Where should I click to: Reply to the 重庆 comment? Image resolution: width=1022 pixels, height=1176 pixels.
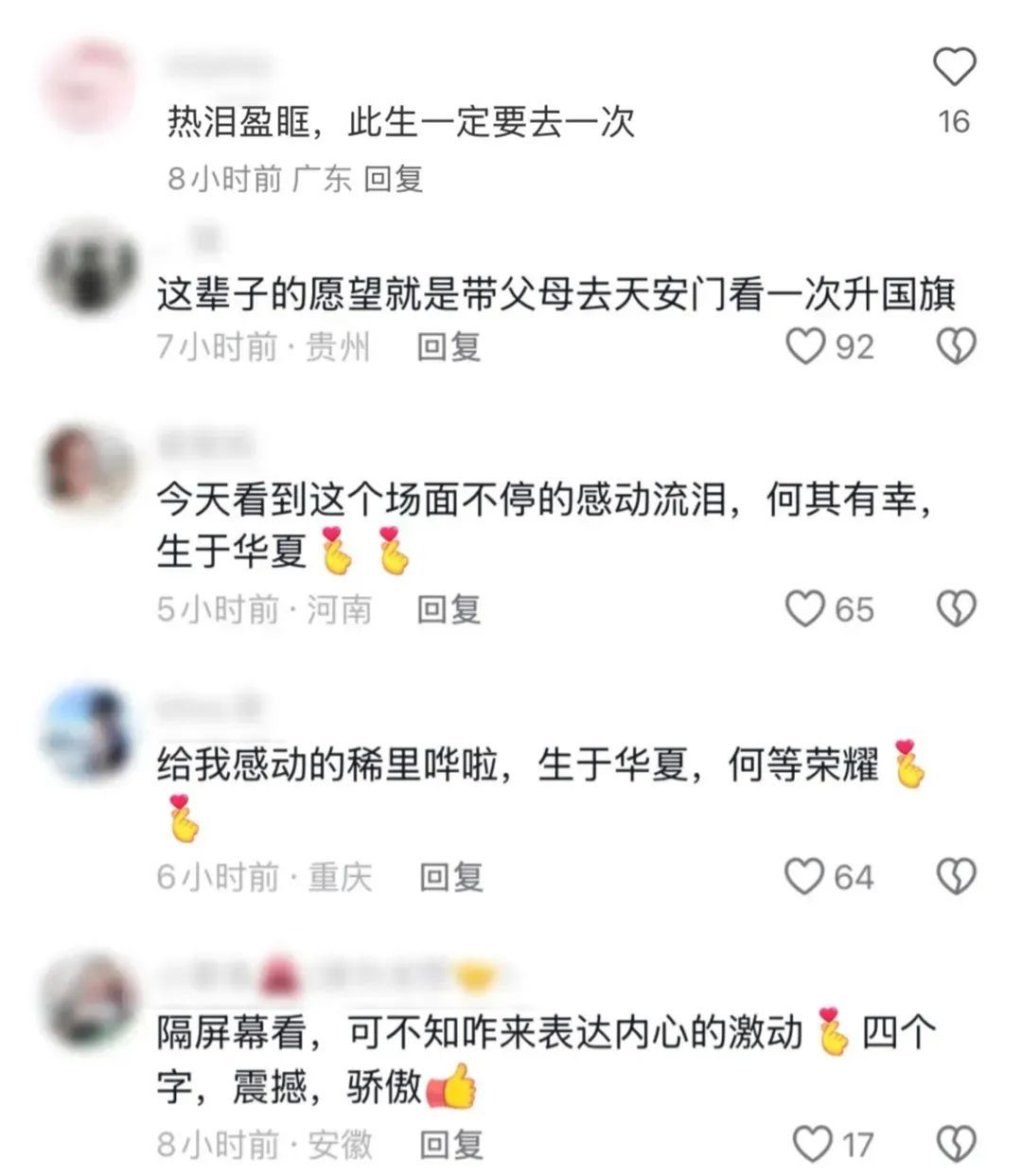(x=450, y=877)
